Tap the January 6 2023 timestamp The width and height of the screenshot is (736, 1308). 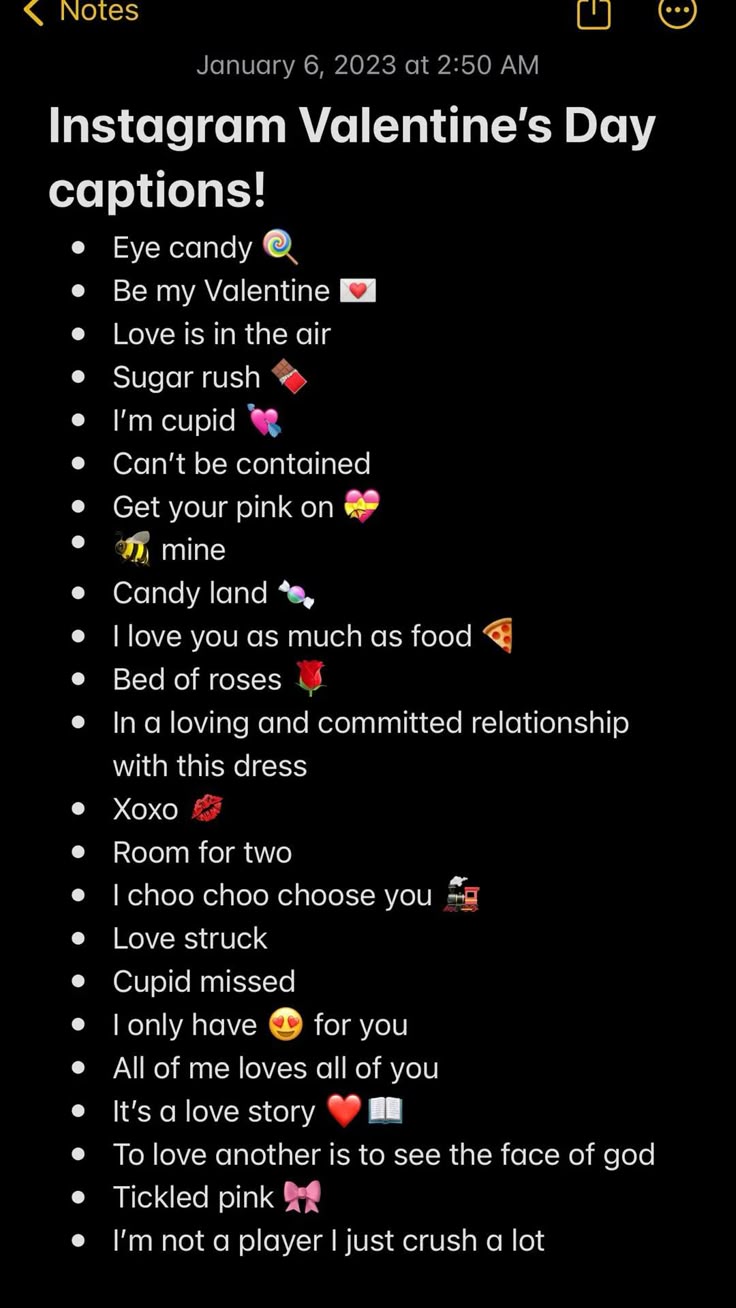pyautogui.click(x=367, y=64)
